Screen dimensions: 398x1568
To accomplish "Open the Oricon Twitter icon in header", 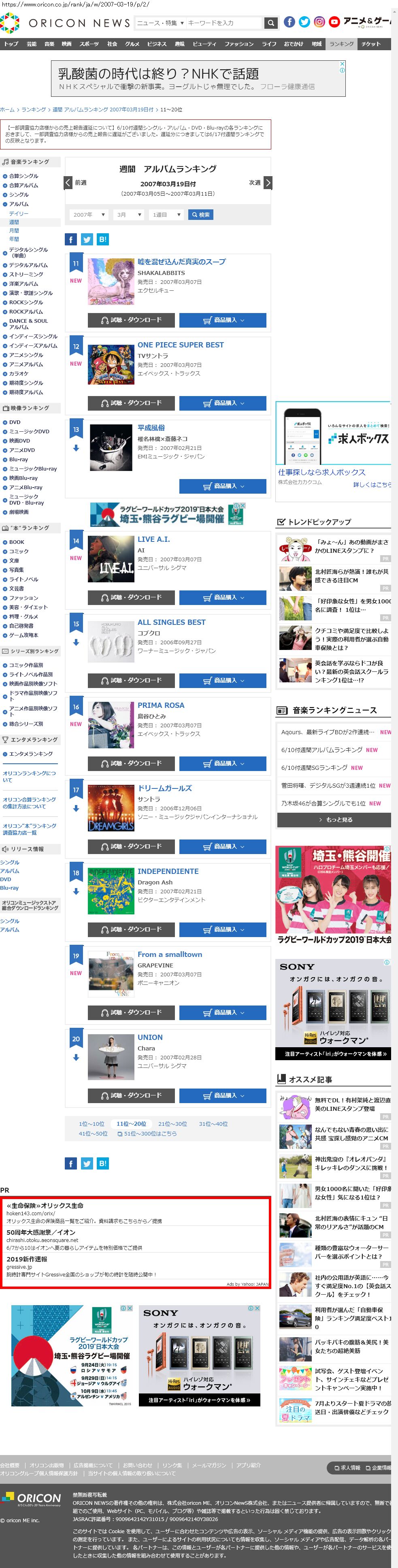I will pyautogui.click(x=304, y=22).
